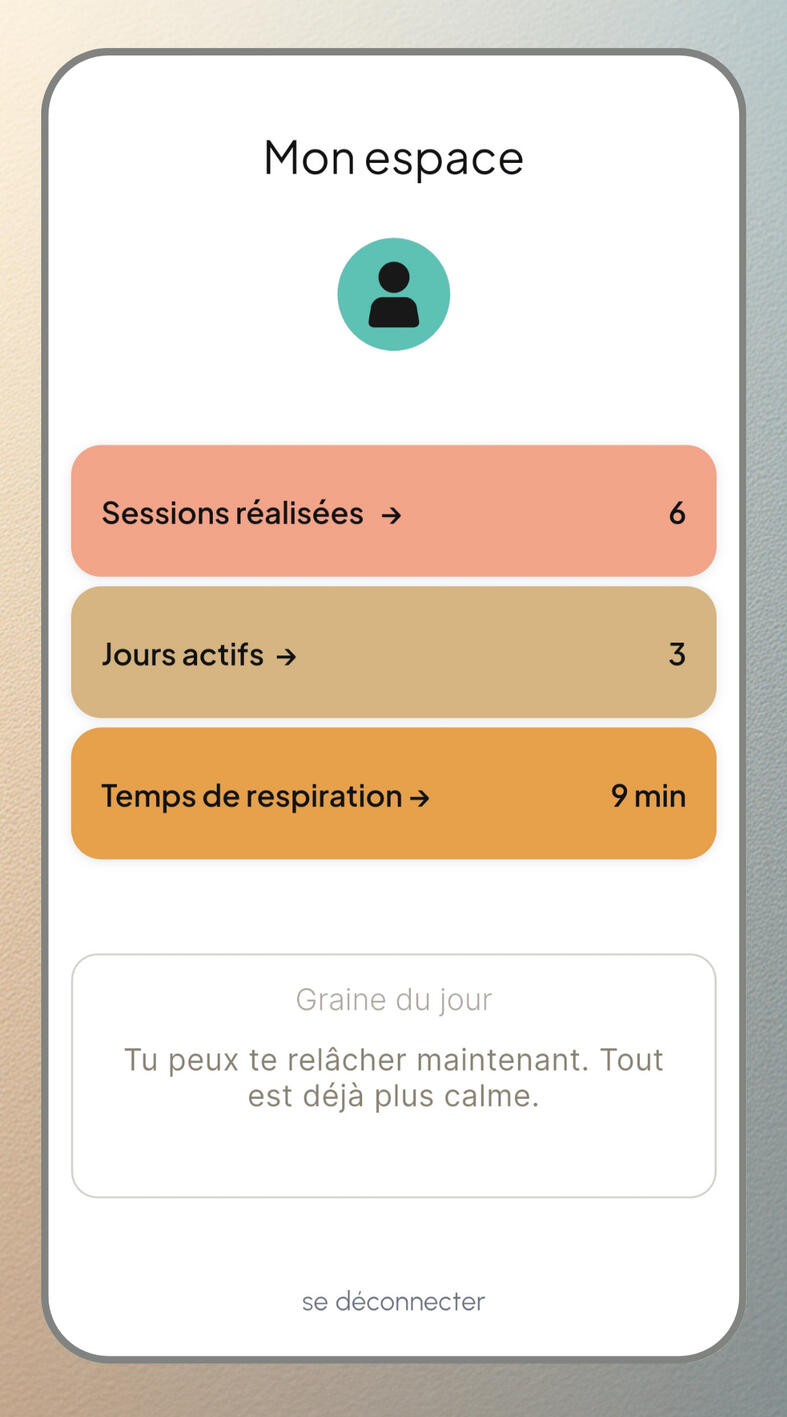View Jours actifs details
The height and width of the screenshot is (1417, 787).
[393, 653]
